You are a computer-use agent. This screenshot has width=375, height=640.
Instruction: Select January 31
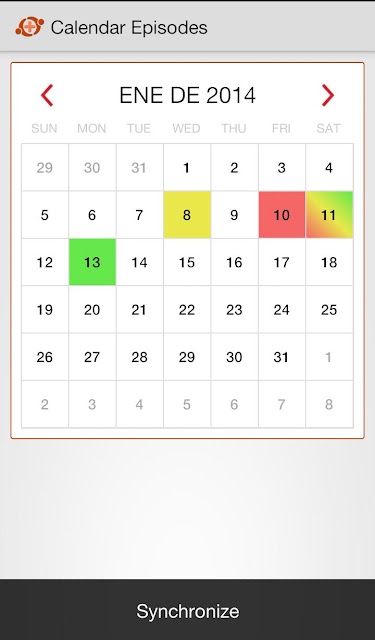[x=282, y=357]
